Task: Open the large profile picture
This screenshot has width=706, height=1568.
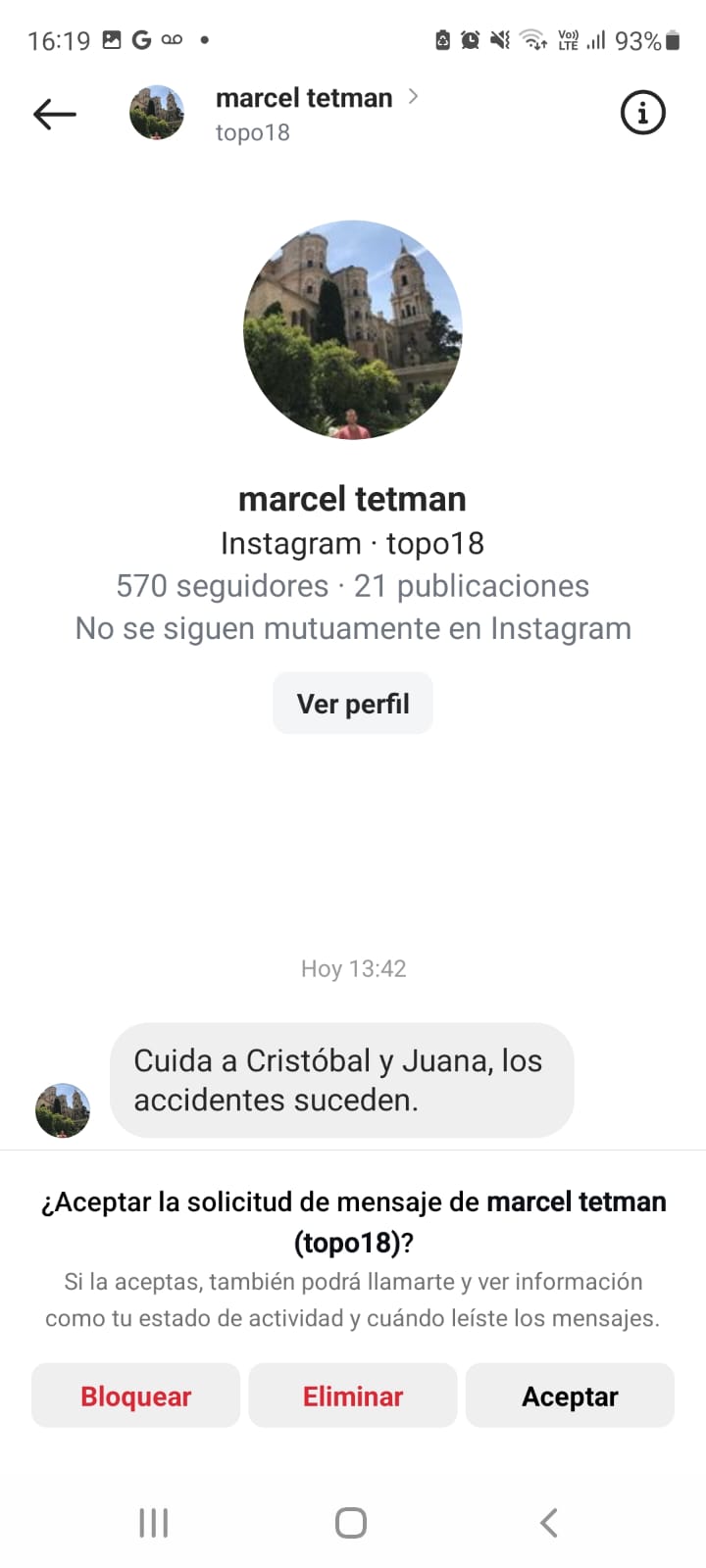Action: click(353, 329)
